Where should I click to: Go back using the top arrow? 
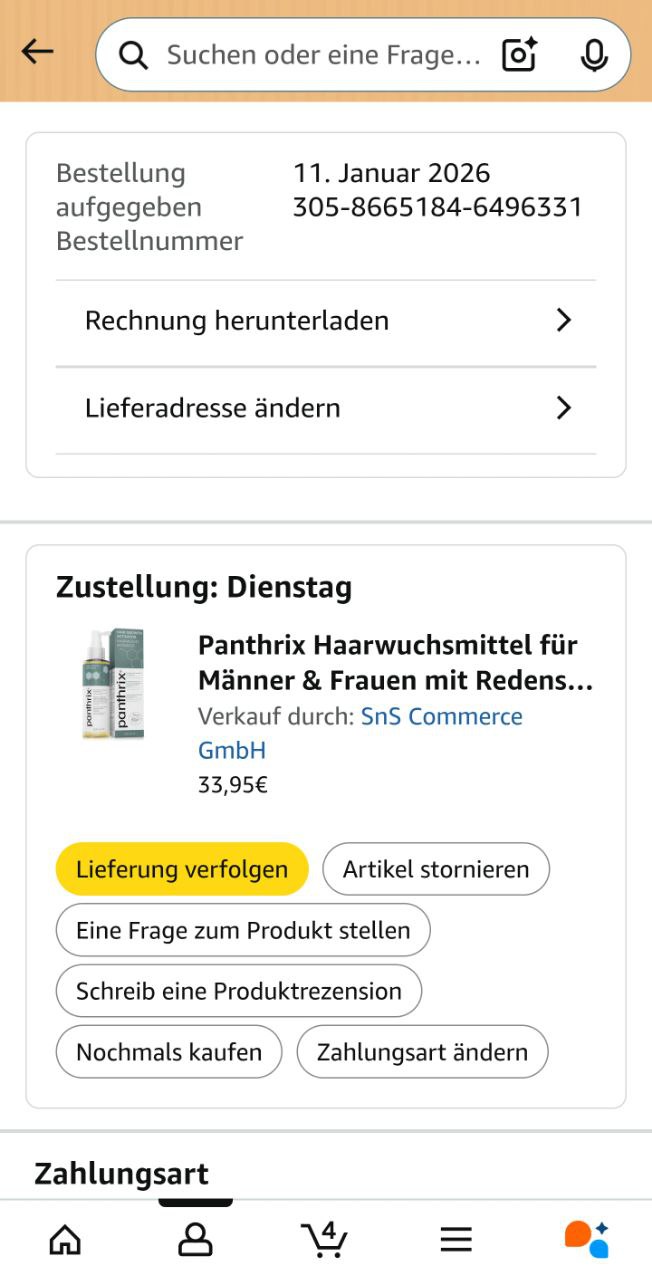pyautogui.click(x=38, y=52)
